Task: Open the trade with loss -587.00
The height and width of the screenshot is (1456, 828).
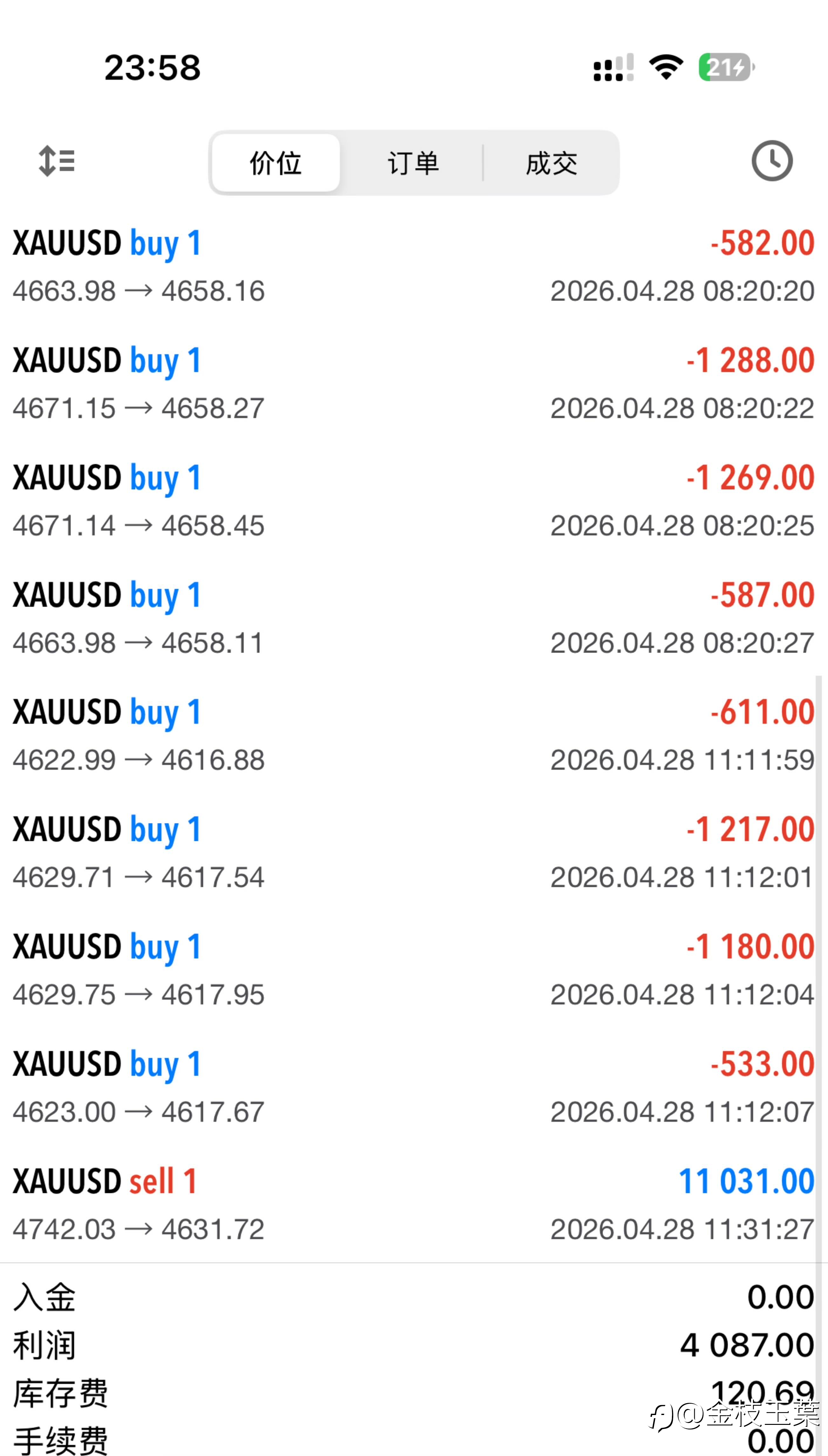Action: coord(414,619)
